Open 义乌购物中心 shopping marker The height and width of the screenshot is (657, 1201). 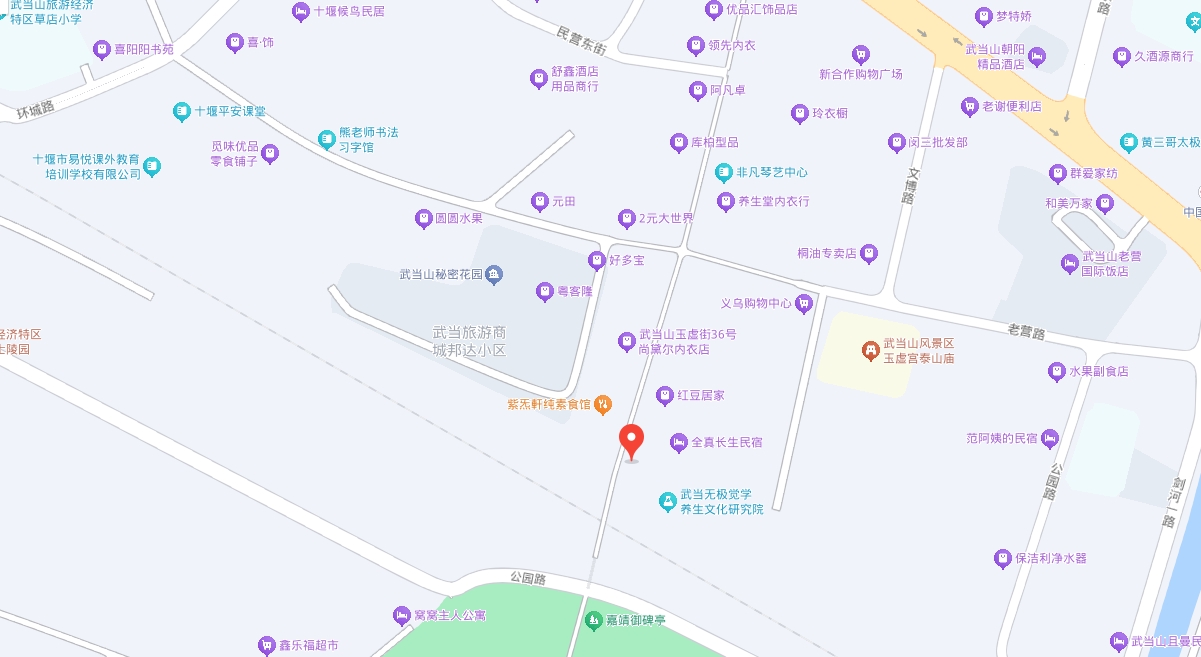coord(803,303)
